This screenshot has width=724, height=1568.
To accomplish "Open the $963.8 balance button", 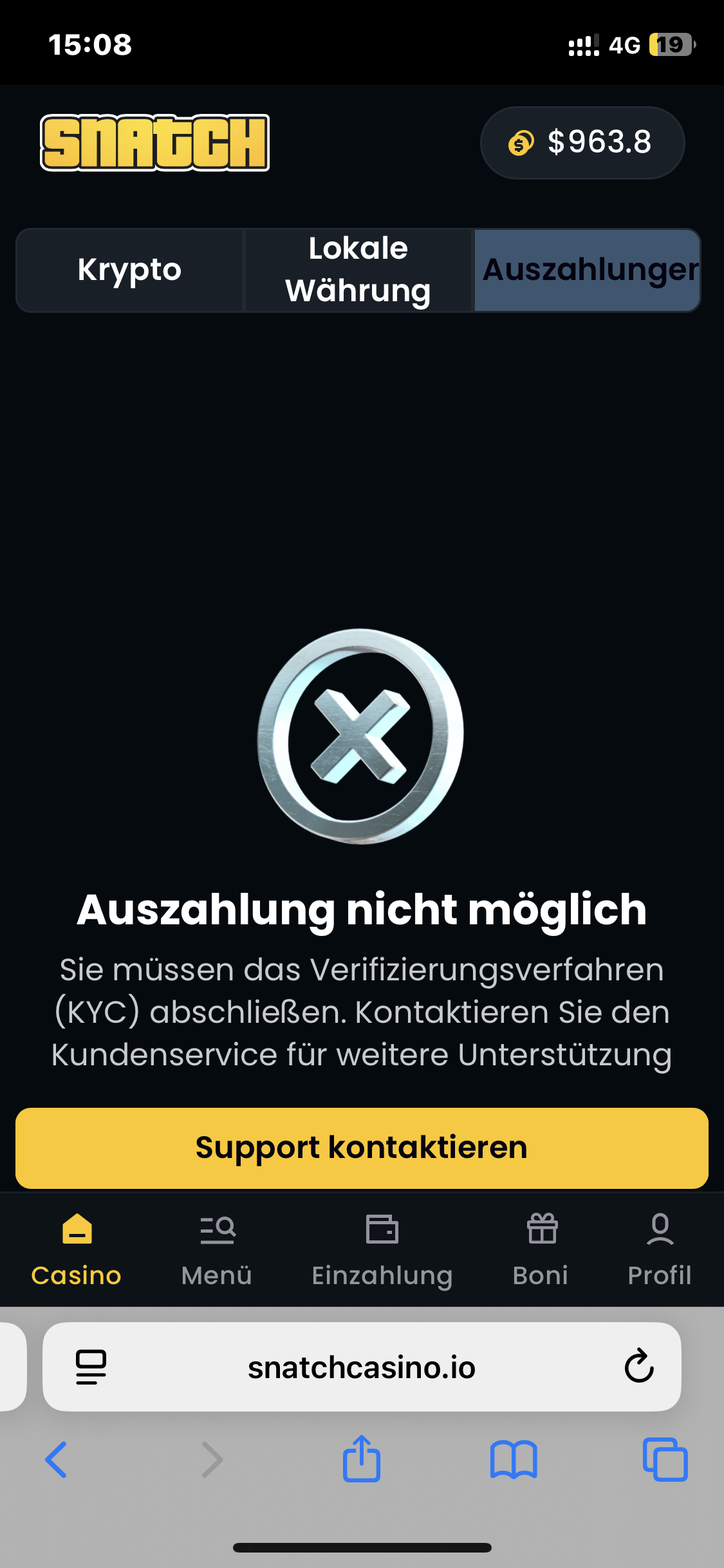I will point(582,142).
